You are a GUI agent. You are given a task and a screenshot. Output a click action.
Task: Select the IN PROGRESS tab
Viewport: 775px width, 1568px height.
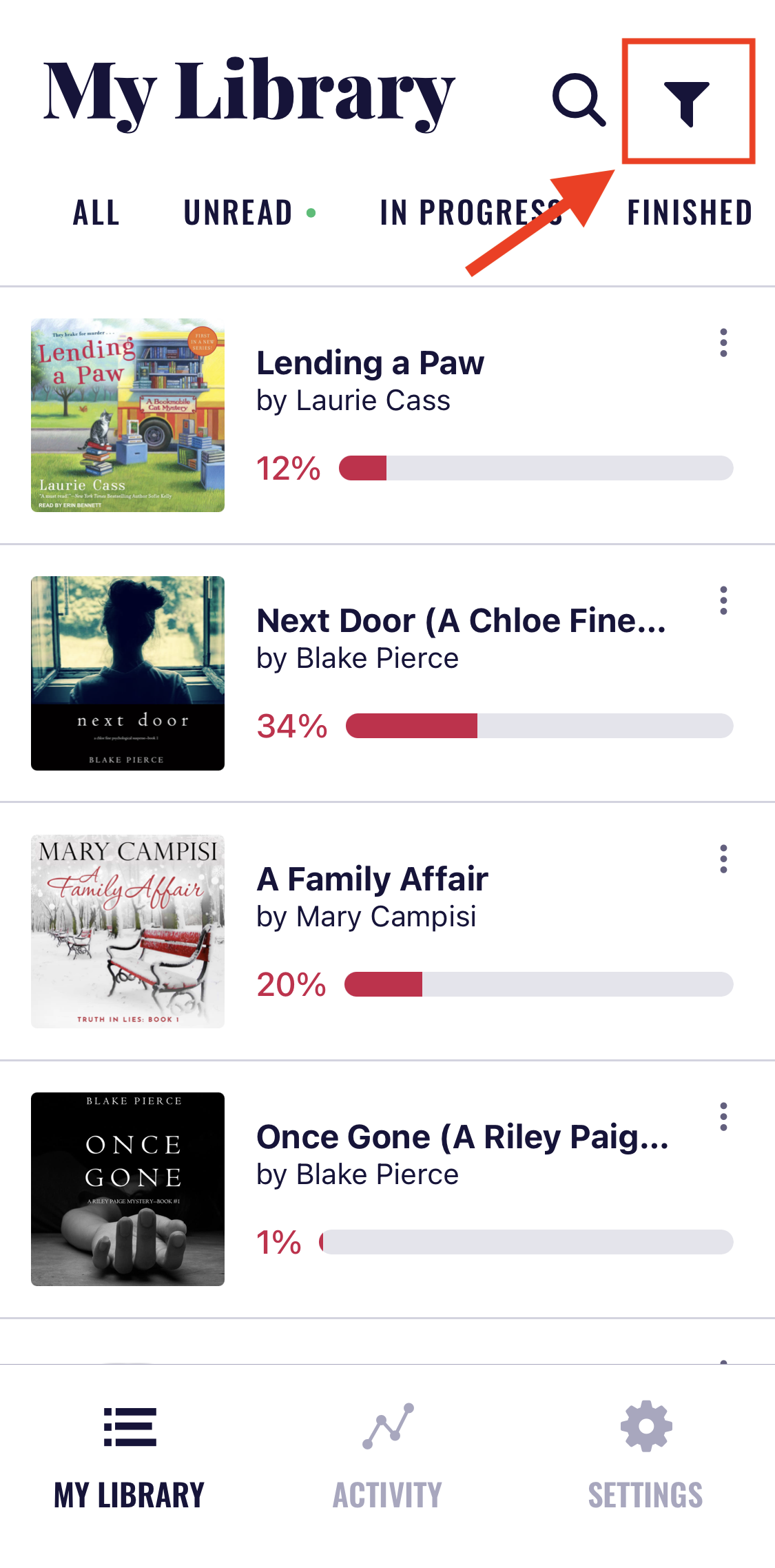[471, 212]
